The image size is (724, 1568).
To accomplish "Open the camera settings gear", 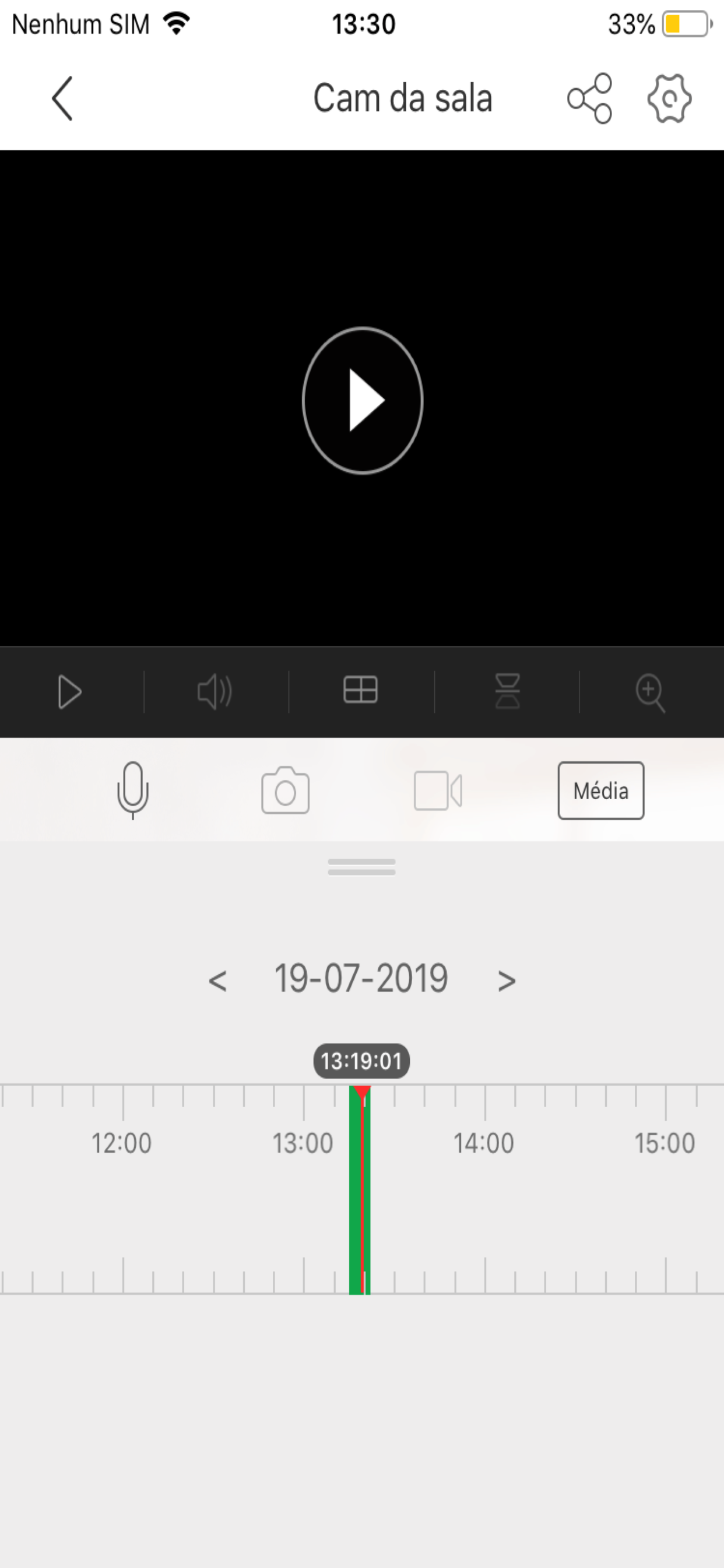I will coord(669,97).
